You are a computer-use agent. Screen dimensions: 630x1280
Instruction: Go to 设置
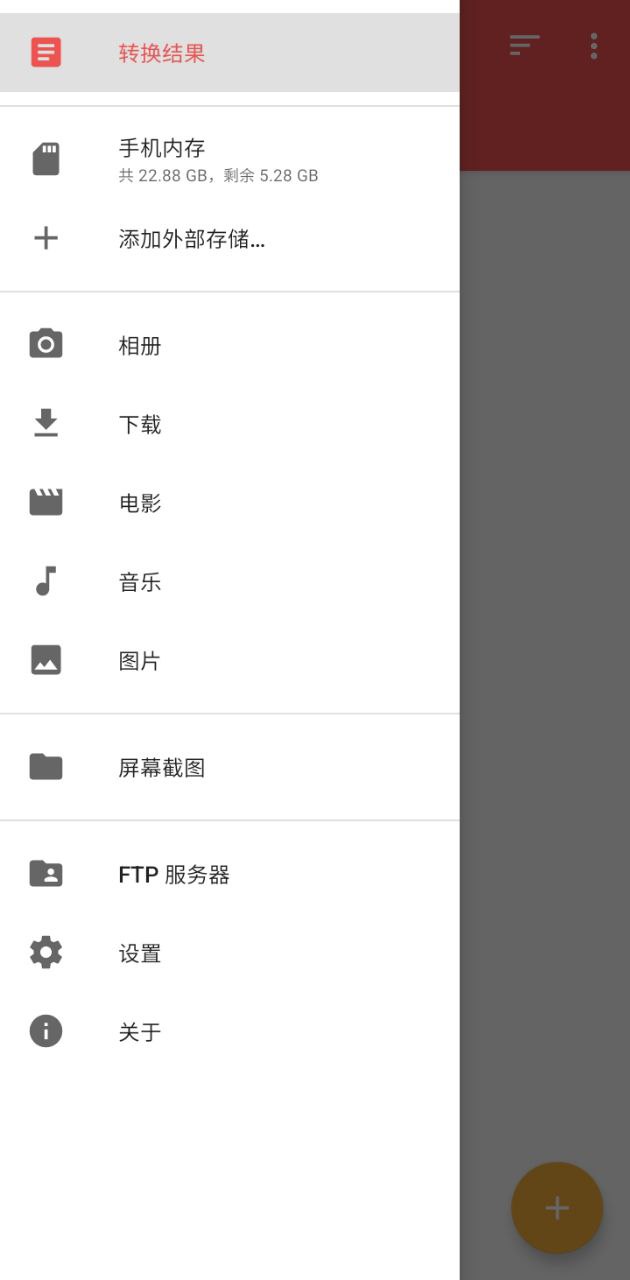click(229, 953)
